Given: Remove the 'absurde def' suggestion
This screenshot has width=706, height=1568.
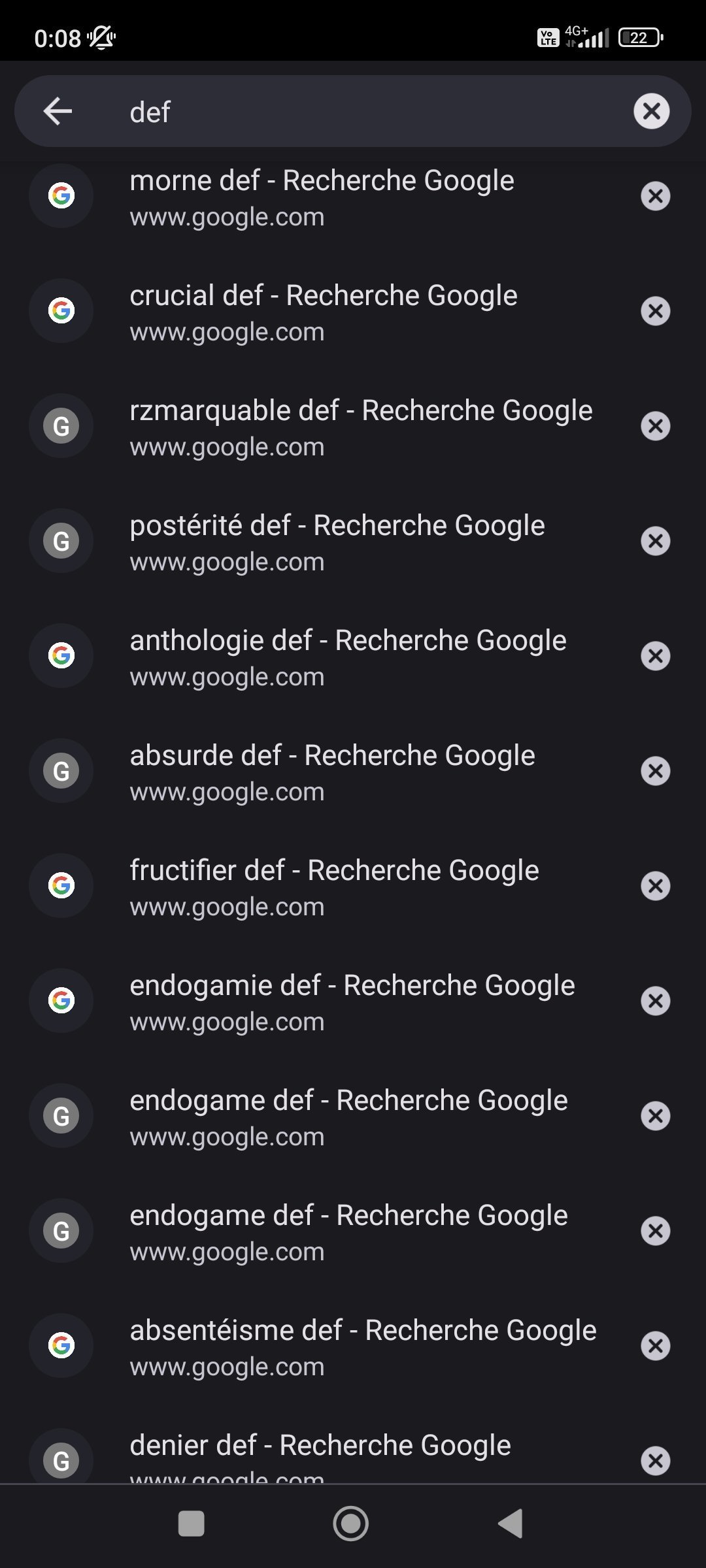Looking at the screenshot, I should pos(656,771).
